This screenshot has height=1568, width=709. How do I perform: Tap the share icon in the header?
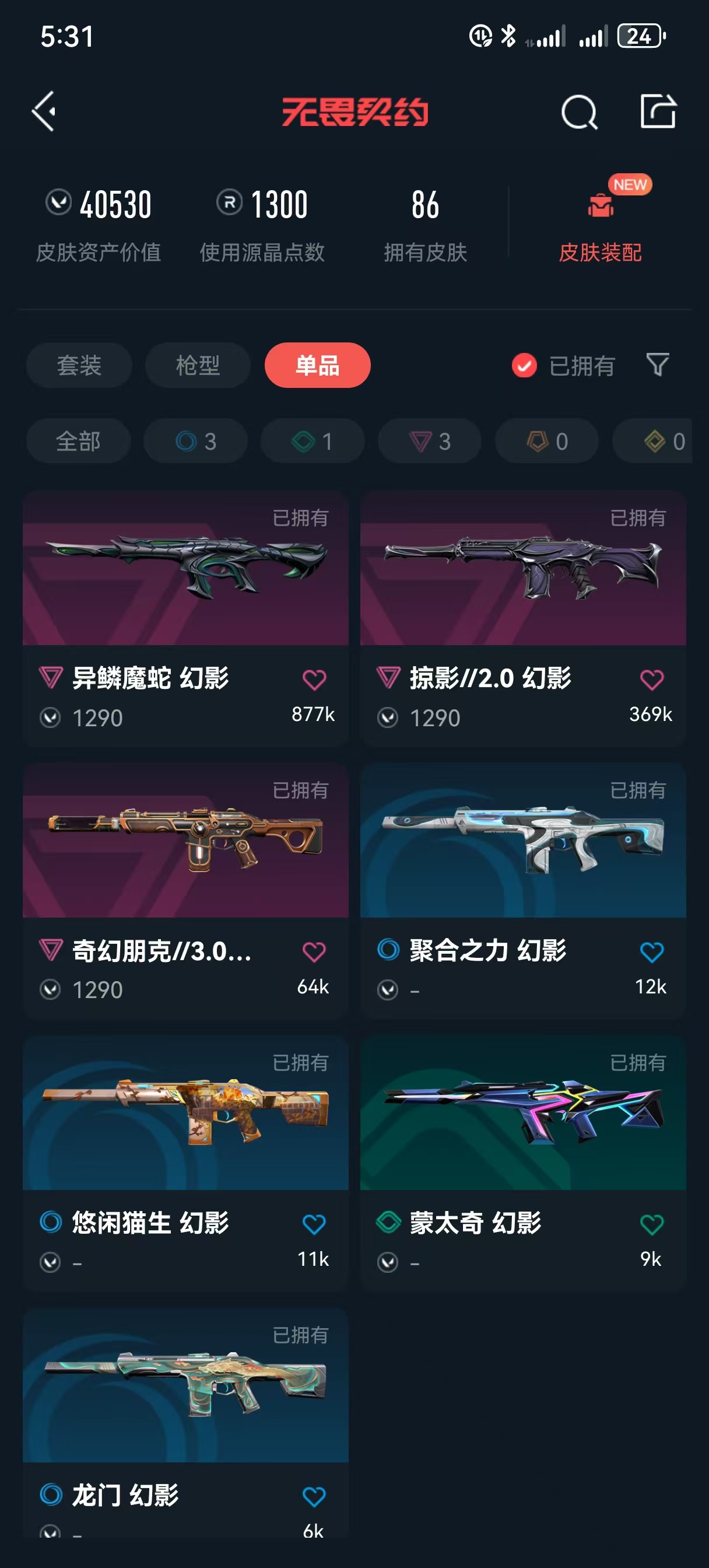click(x=658, y=111)
